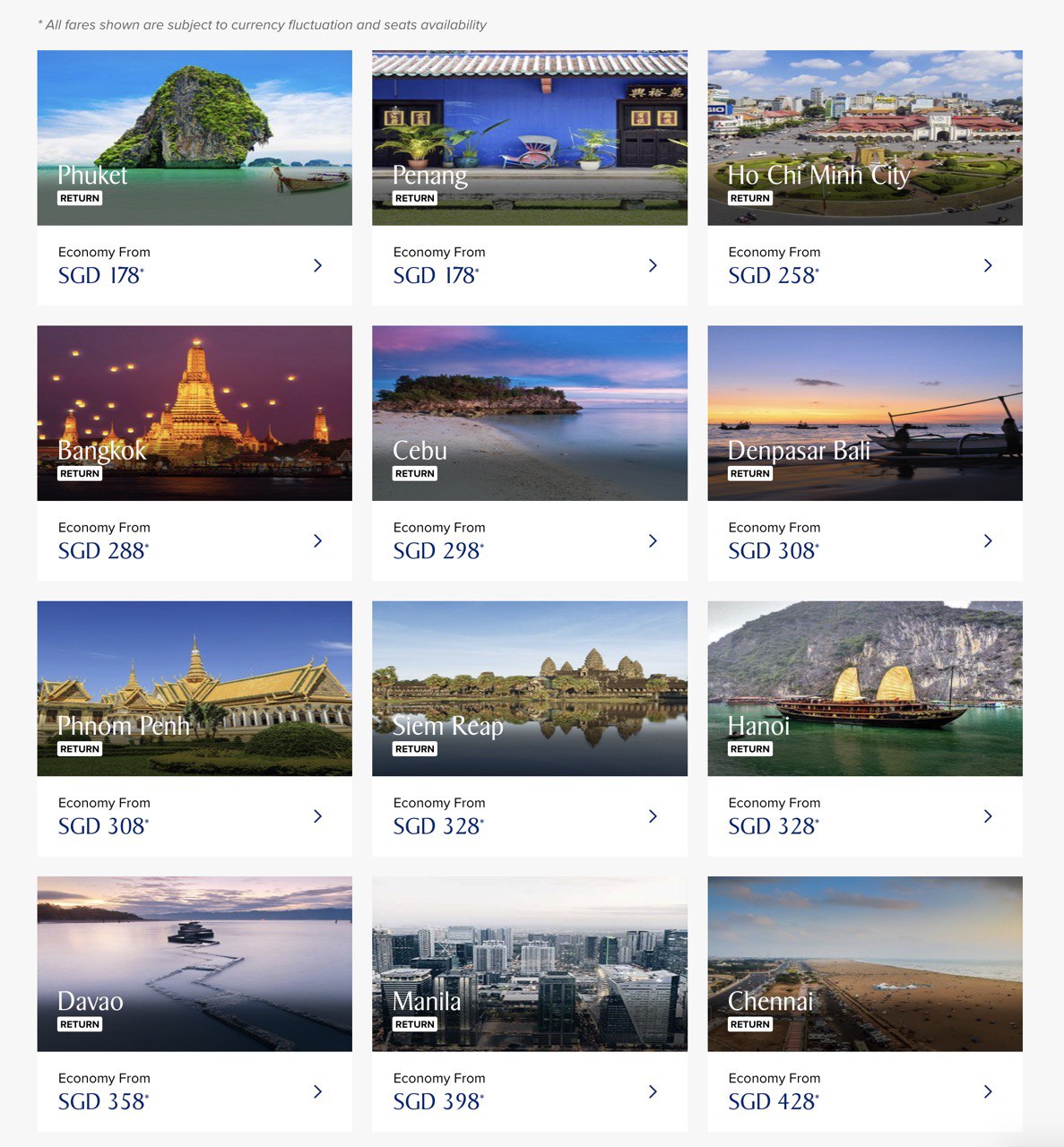The height and width of the screenshot is (1147, 1064).
Task: Choose the Cebu return fare
Action: tap(529, 453)
